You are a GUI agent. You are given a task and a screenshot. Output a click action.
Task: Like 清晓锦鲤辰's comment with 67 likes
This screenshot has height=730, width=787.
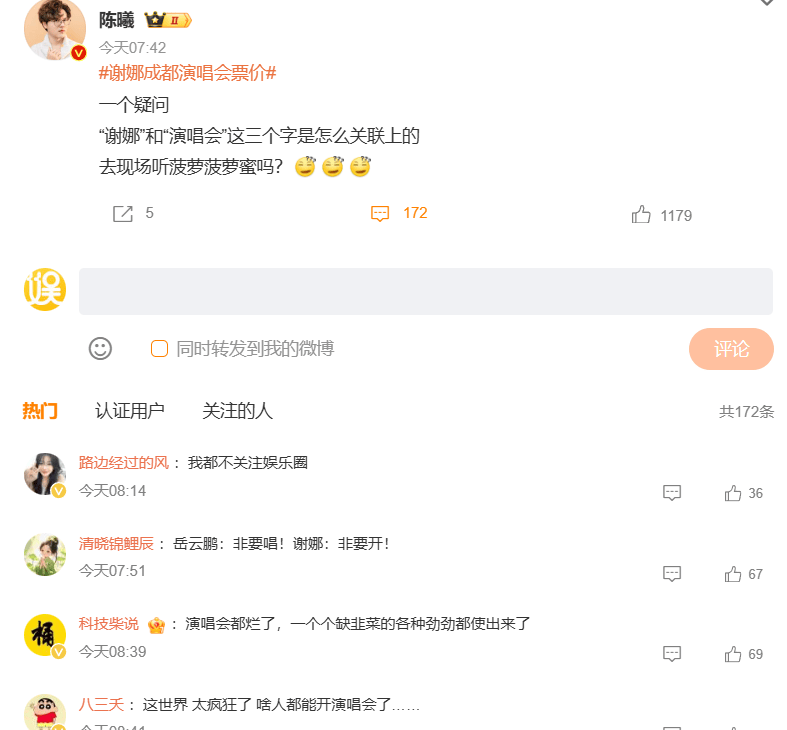pos(733,574)
